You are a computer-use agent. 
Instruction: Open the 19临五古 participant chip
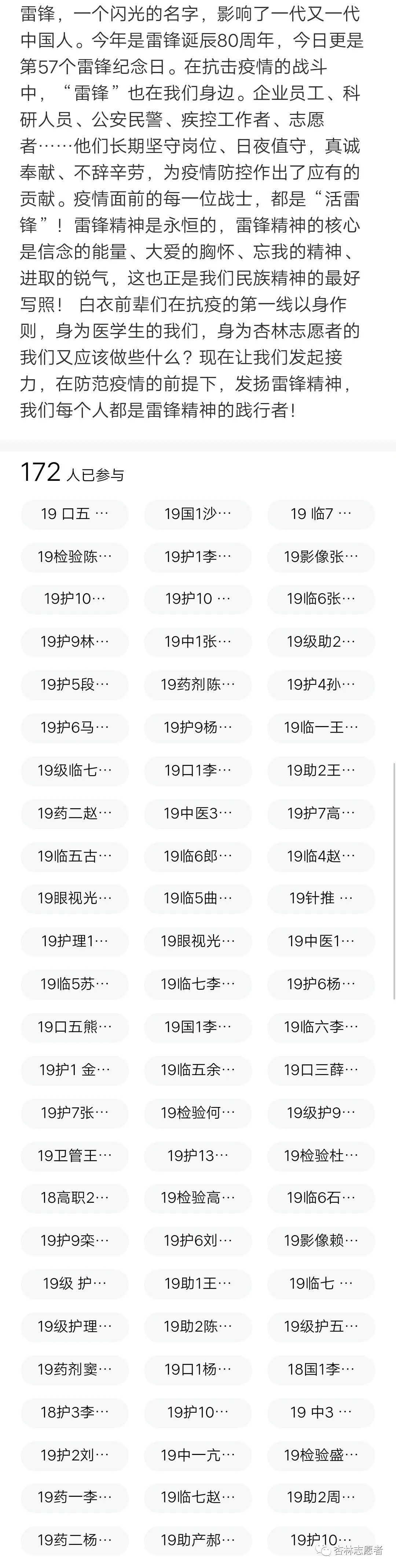[x=75, y=856]
